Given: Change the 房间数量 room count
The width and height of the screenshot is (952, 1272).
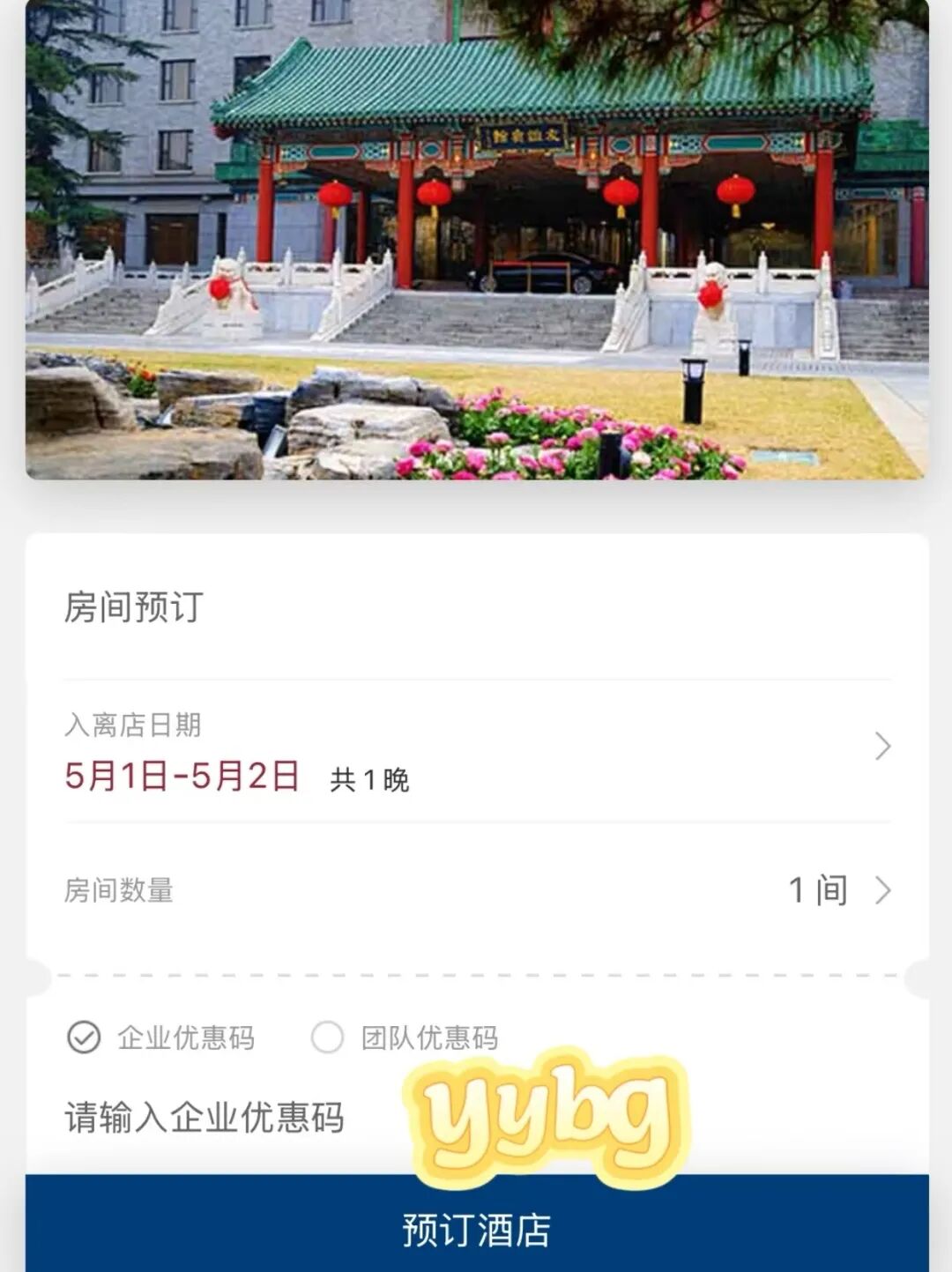Looking at the screenshot, I should tap(476, 890).
